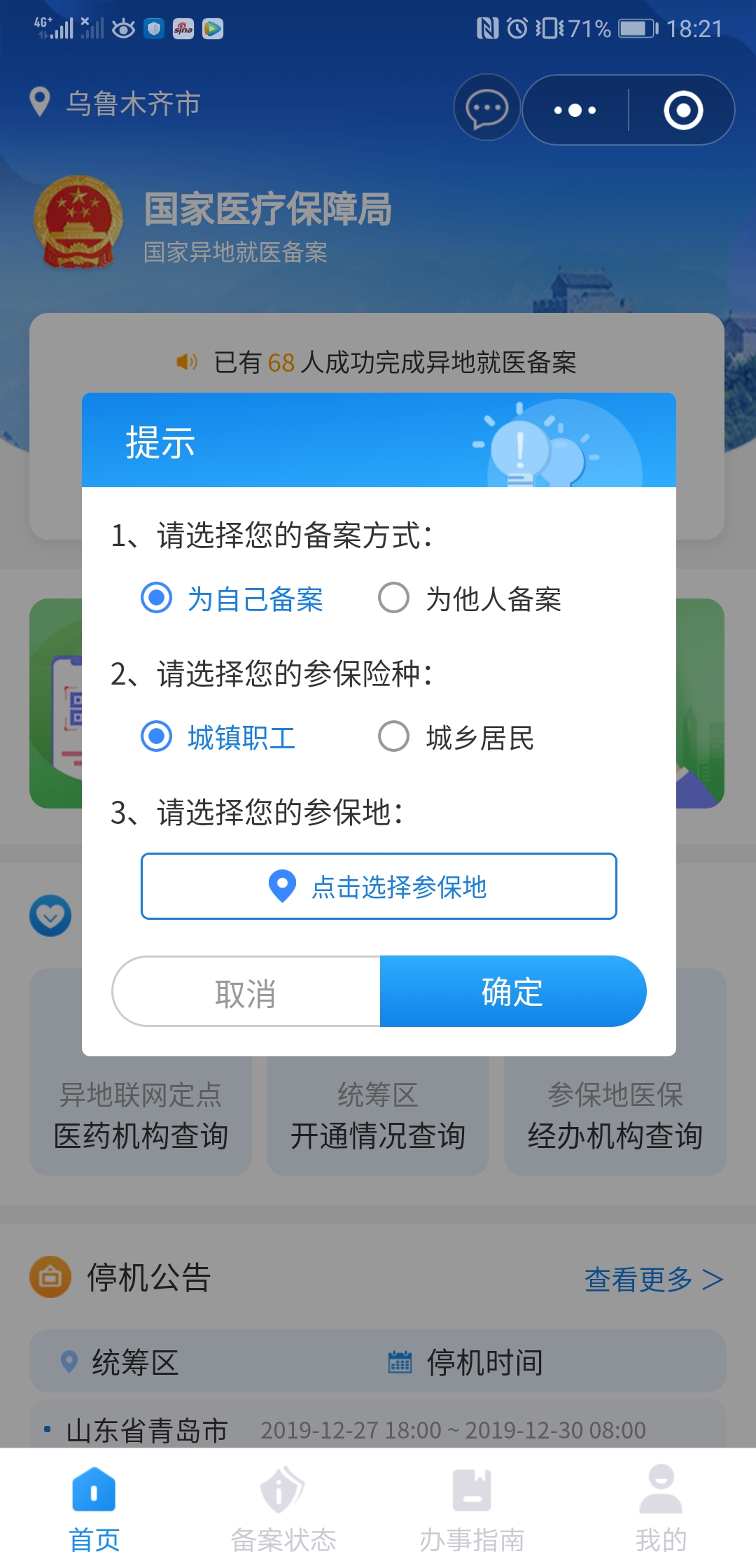Open 点击选择参保地 location selector
This screenshot has width=756, height=1568.
tap(378, 886)
